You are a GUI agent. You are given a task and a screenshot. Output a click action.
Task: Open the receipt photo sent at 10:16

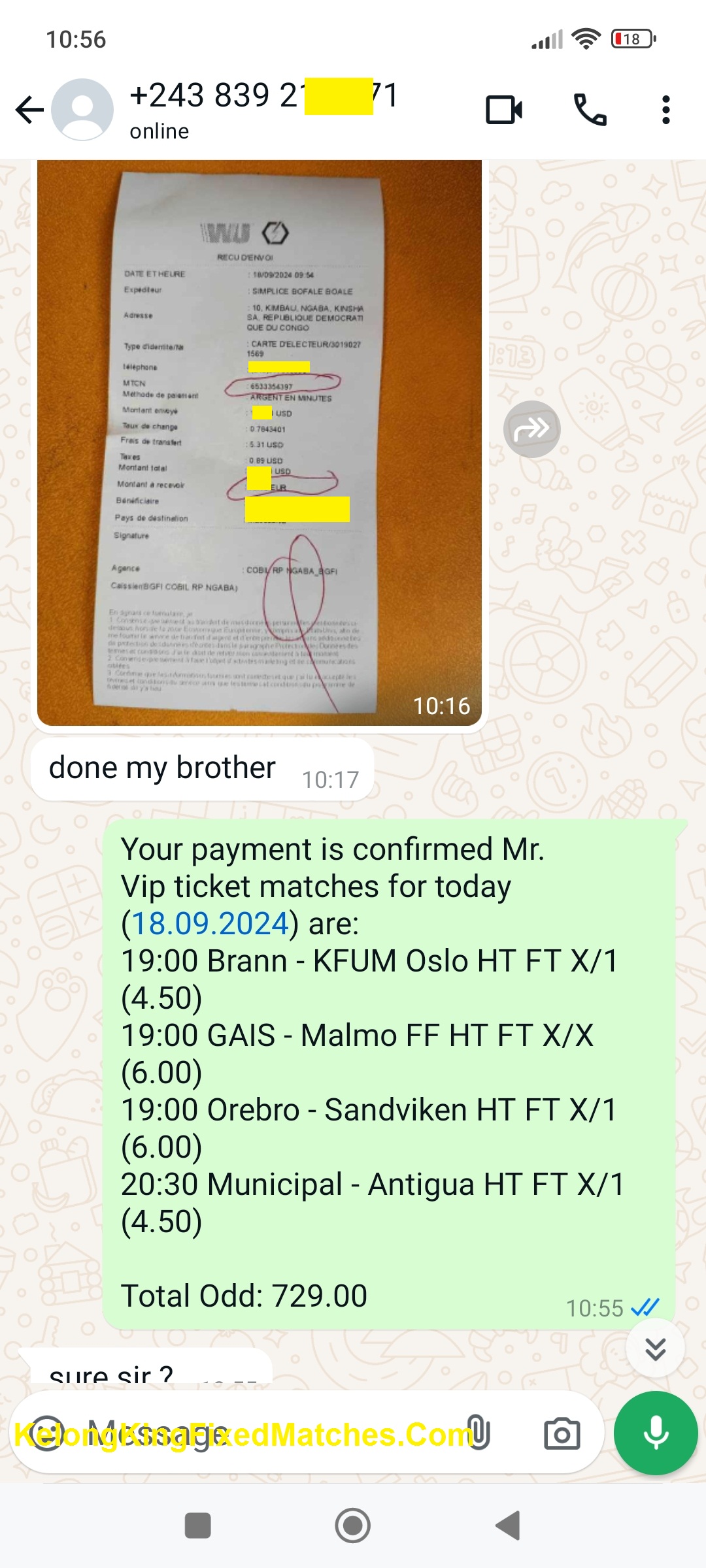point(259,442)
